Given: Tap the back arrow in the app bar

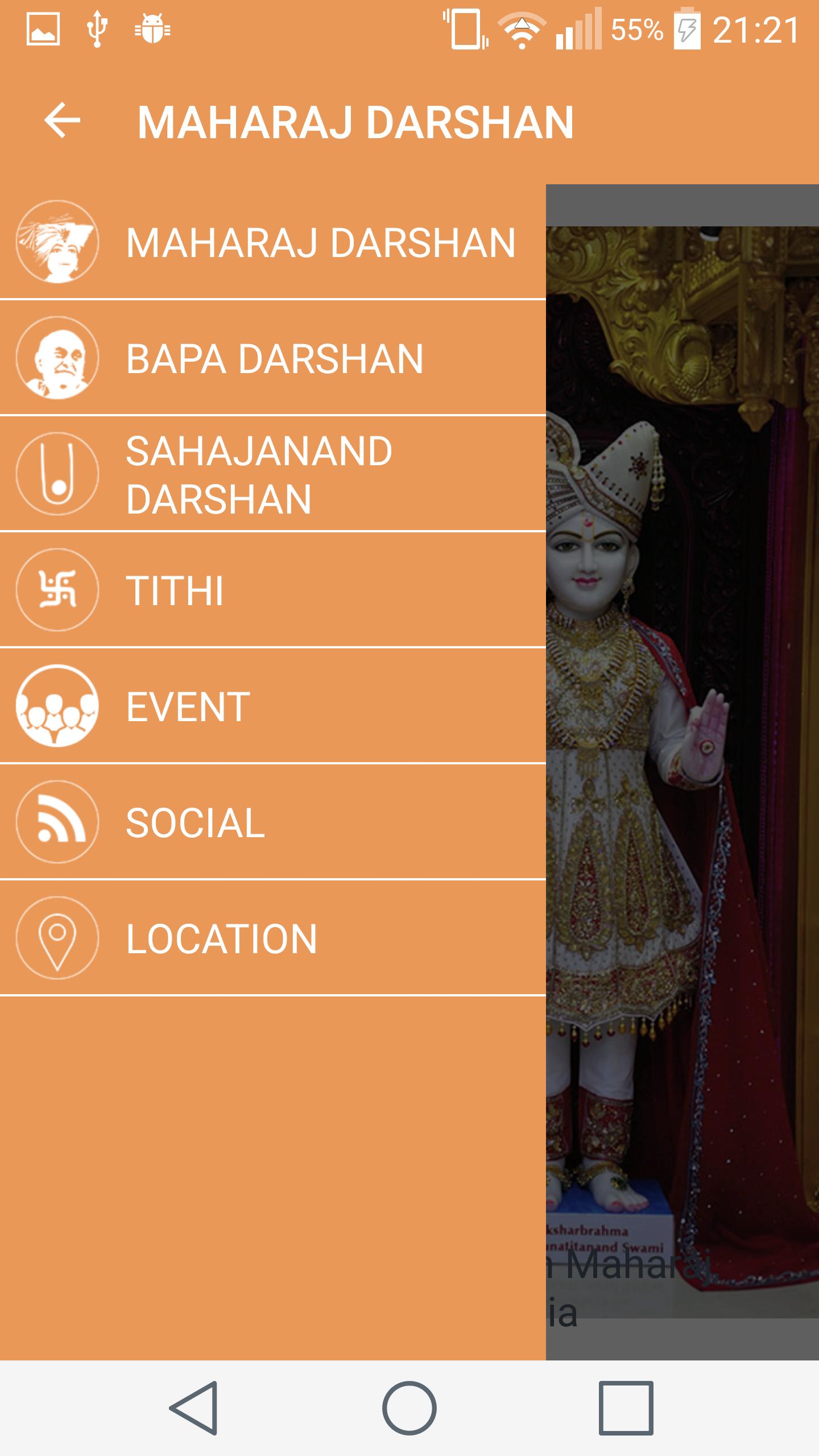Looking at the screenshot, I should [62, 121].
